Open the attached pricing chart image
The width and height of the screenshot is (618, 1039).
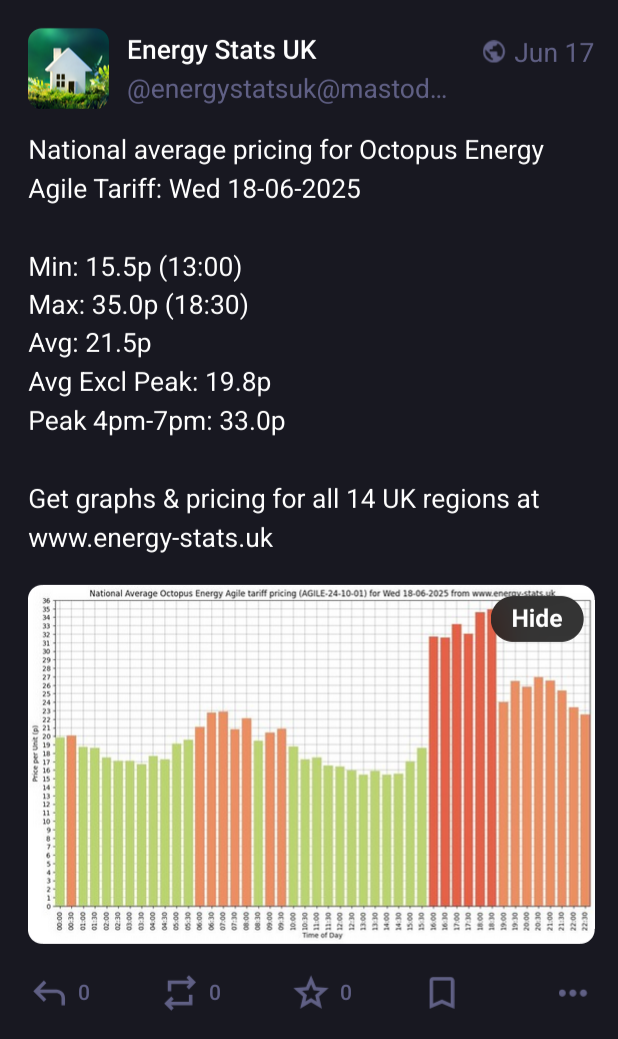(x=311, y=764)
